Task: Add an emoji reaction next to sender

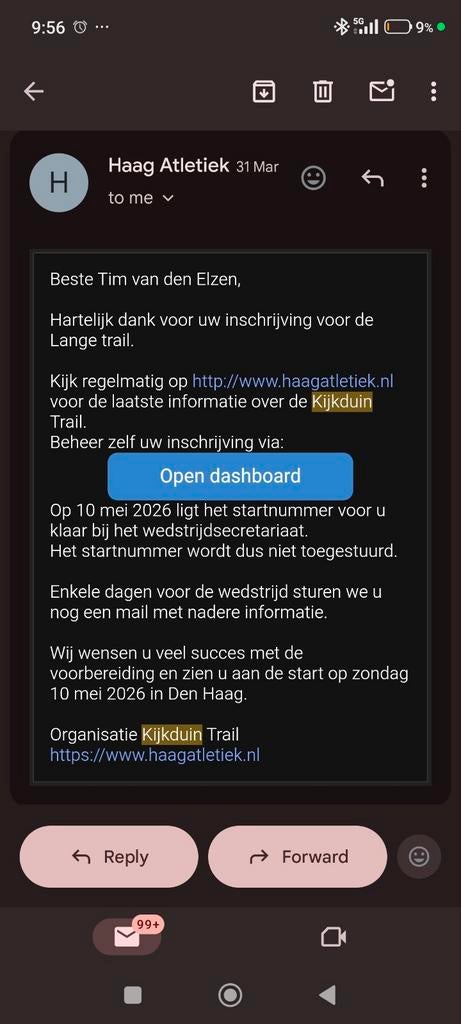Action: 313,178
